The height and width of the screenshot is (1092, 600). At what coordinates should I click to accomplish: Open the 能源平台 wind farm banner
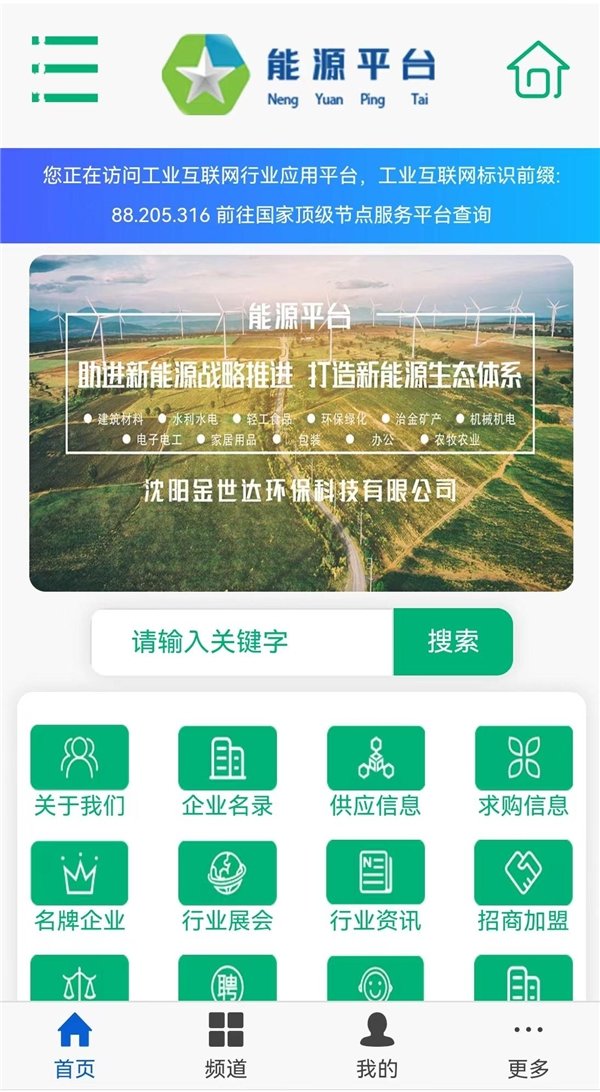(x=301, y=423)
